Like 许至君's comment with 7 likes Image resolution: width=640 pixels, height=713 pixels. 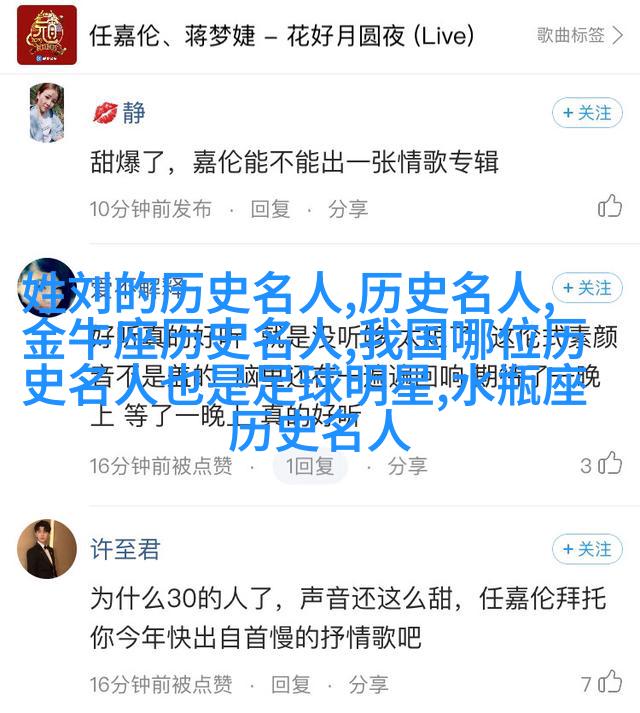pos(610,684)
